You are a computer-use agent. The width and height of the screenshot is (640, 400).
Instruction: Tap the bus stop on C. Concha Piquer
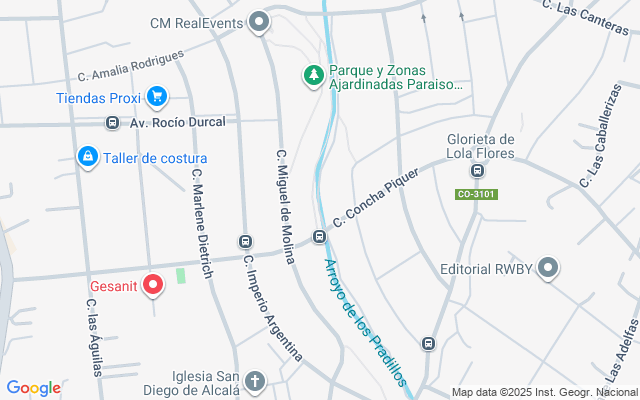319,237
